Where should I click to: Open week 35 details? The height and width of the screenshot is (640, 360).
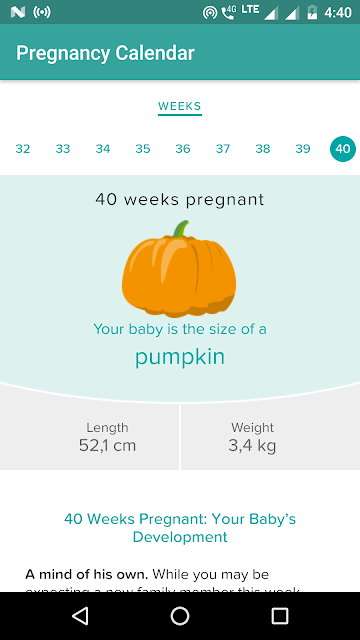coord(143,149)
